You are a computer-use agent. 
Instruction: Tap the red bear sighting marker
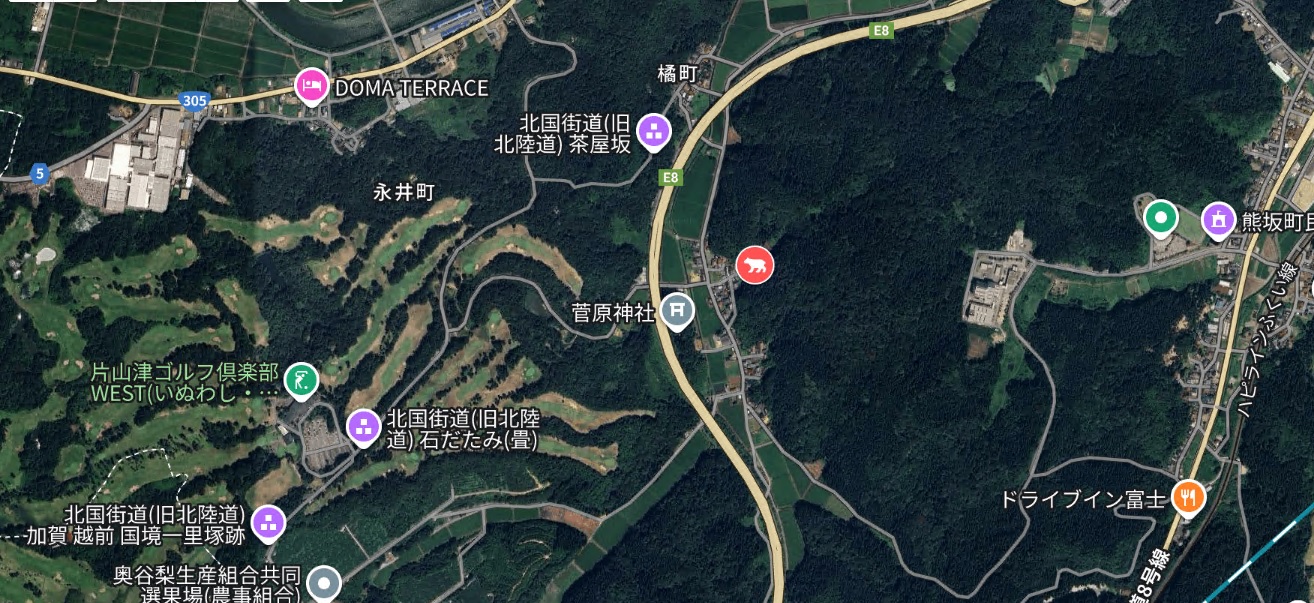coord(755,265)
